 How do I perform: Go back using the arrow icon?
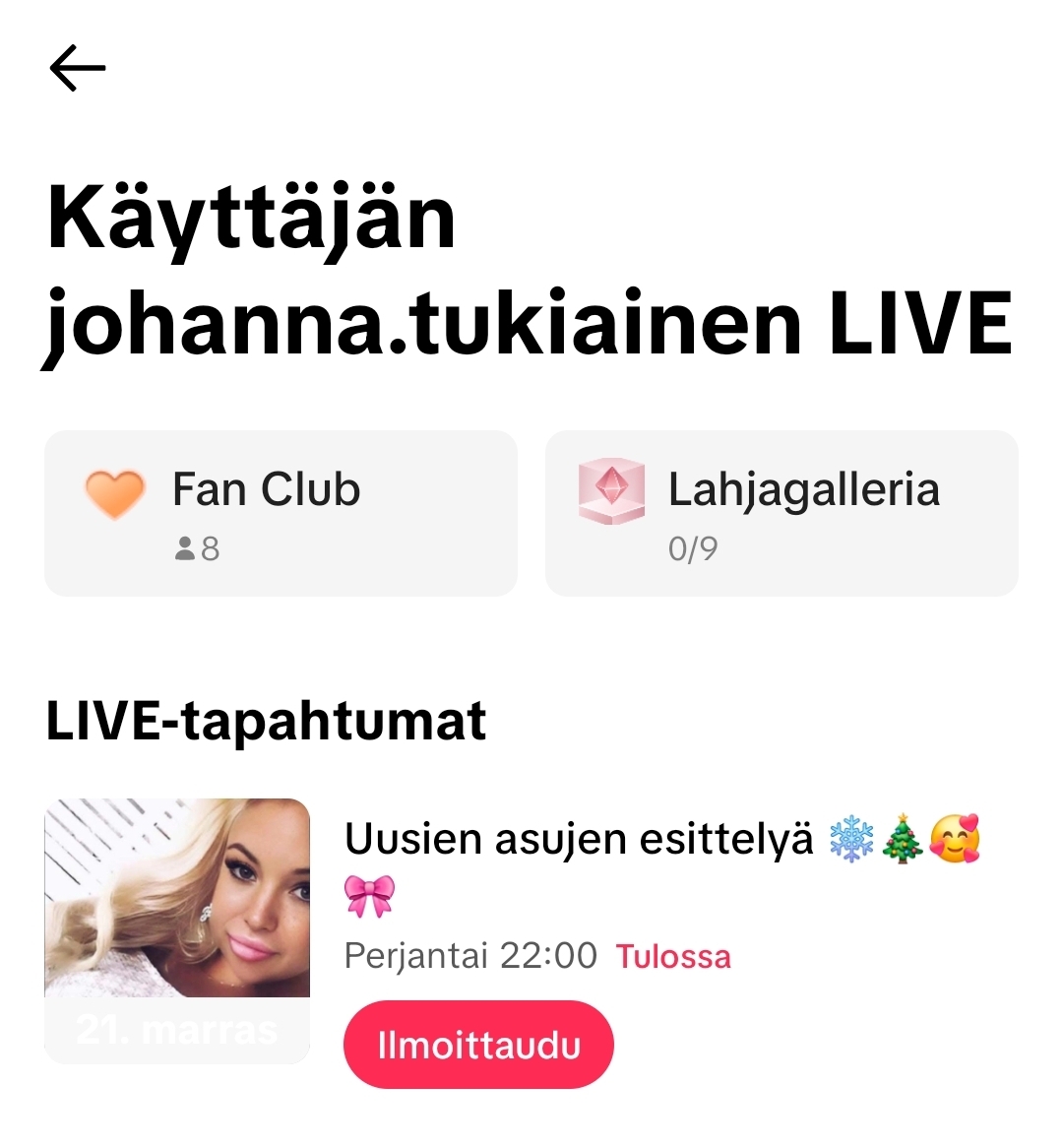pyautogui.click(x=77, y=68)
